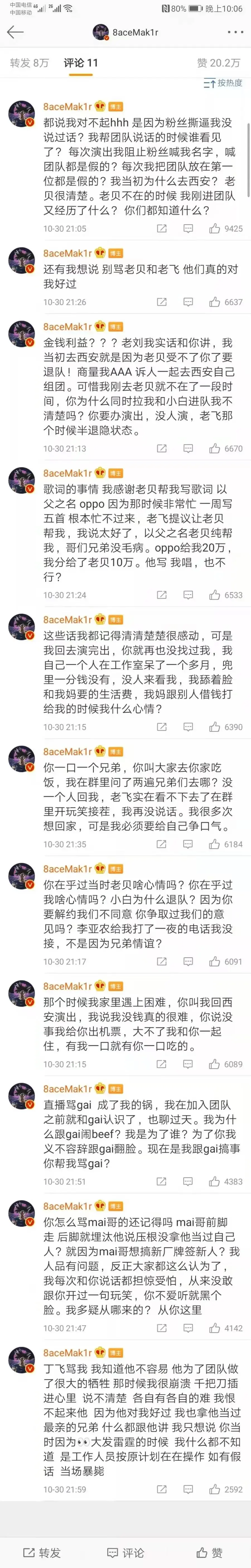Reply to the comment posted 10-30 21:26

pyautogui.click(x=188, y=302)
